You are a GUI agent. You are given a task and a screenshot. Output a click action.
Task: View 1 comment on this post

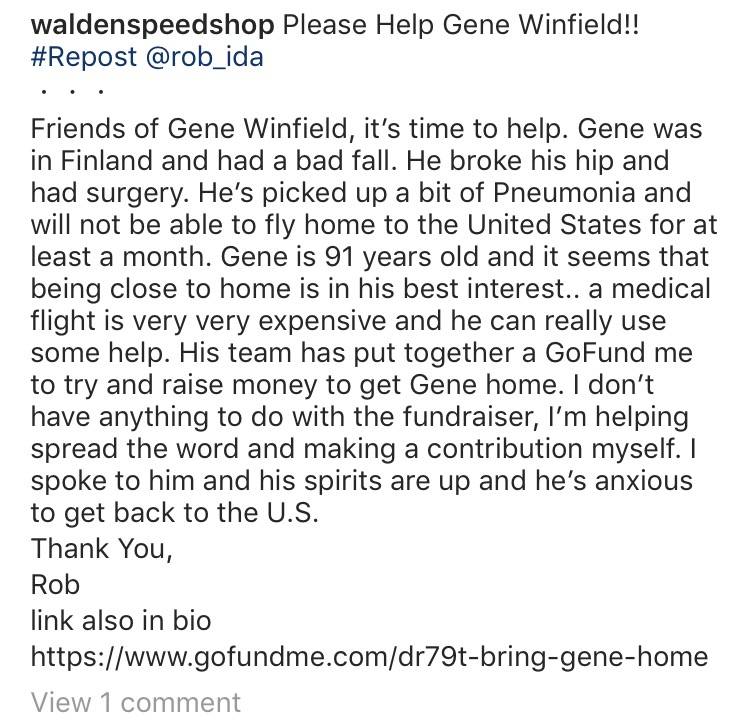pyautogui.click(x=135, y=702)
